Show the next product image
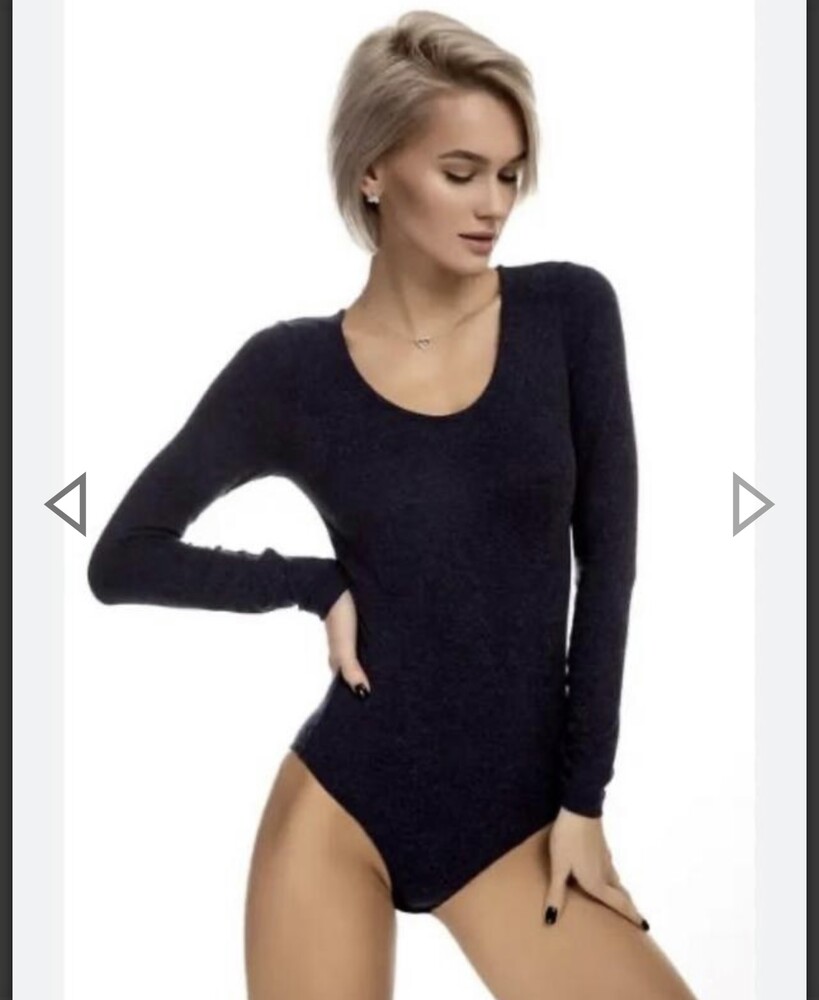The height and width of the screenshot is (1000, 819). 751,504
